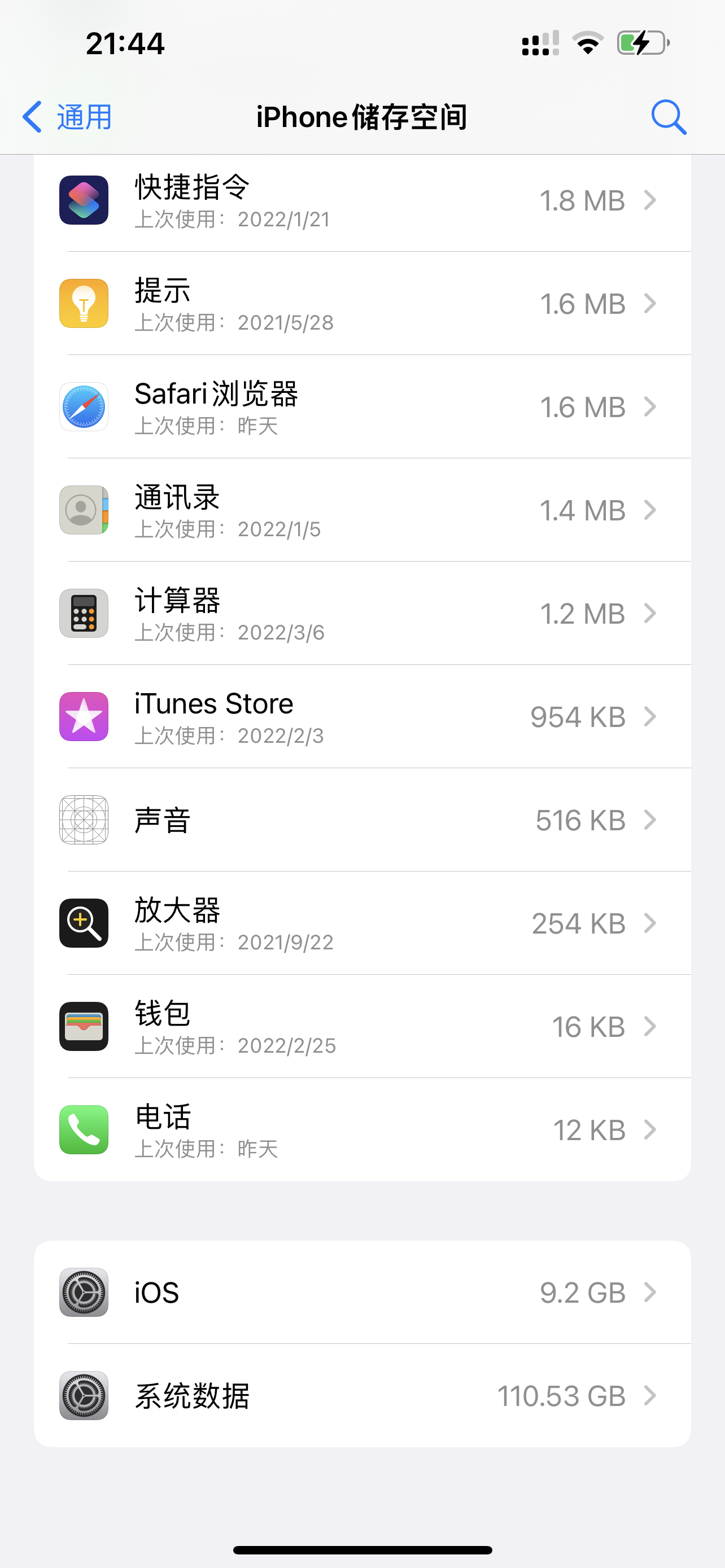View 系统数据 storage details

(362, 1396)
